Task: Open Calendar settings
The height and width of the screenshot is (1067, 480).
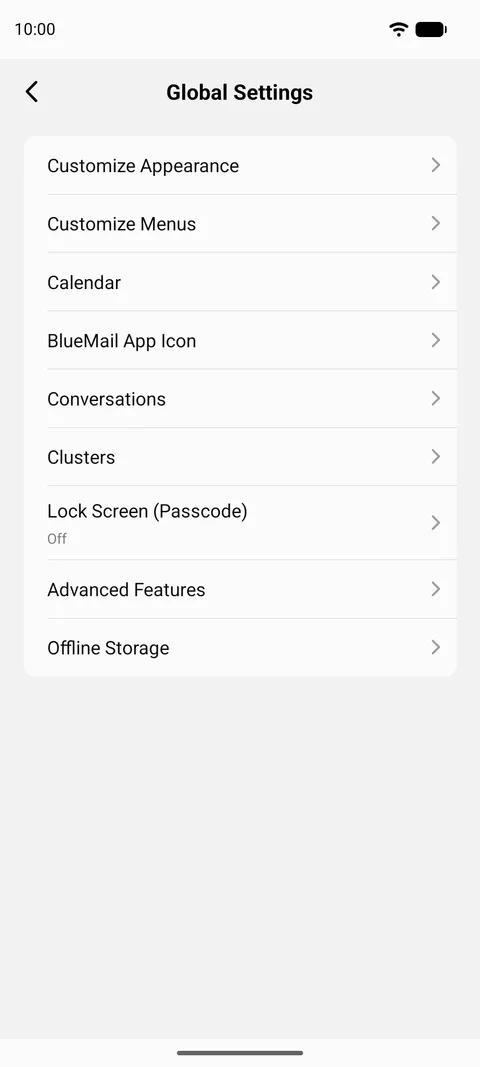Action: click(x=240, y=282)
